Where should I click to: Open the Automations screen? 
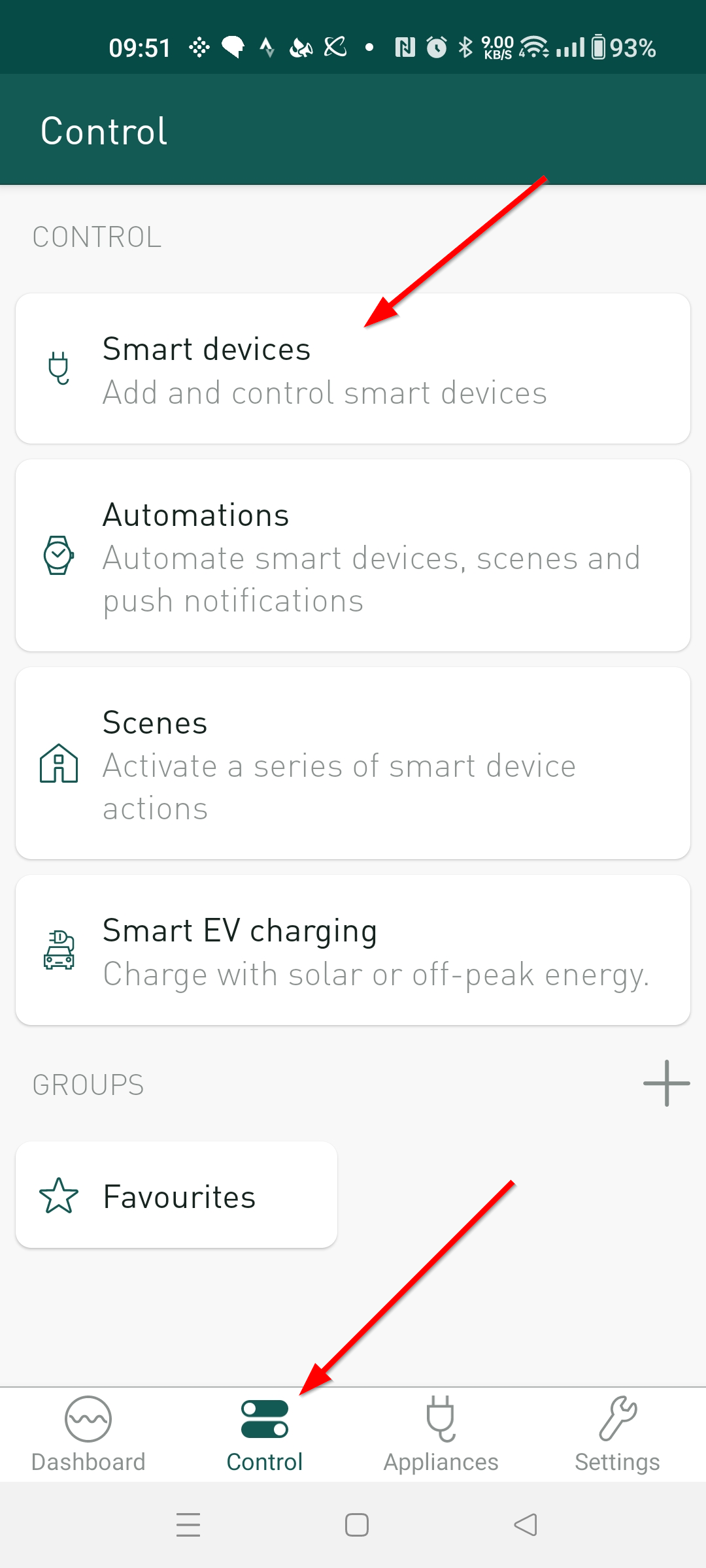click(x=353, y=555)
